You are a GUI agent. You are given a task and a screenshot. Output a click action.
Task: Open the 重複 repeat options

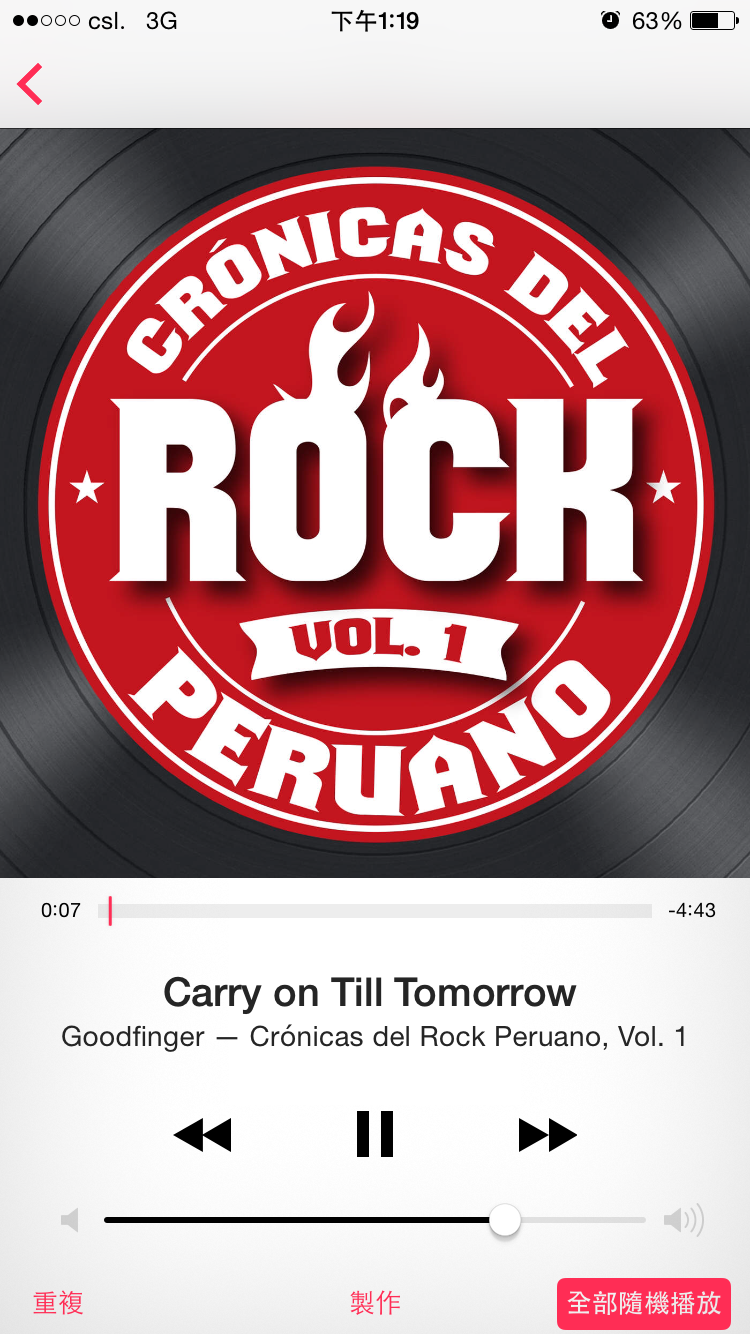coord(58,1303)
